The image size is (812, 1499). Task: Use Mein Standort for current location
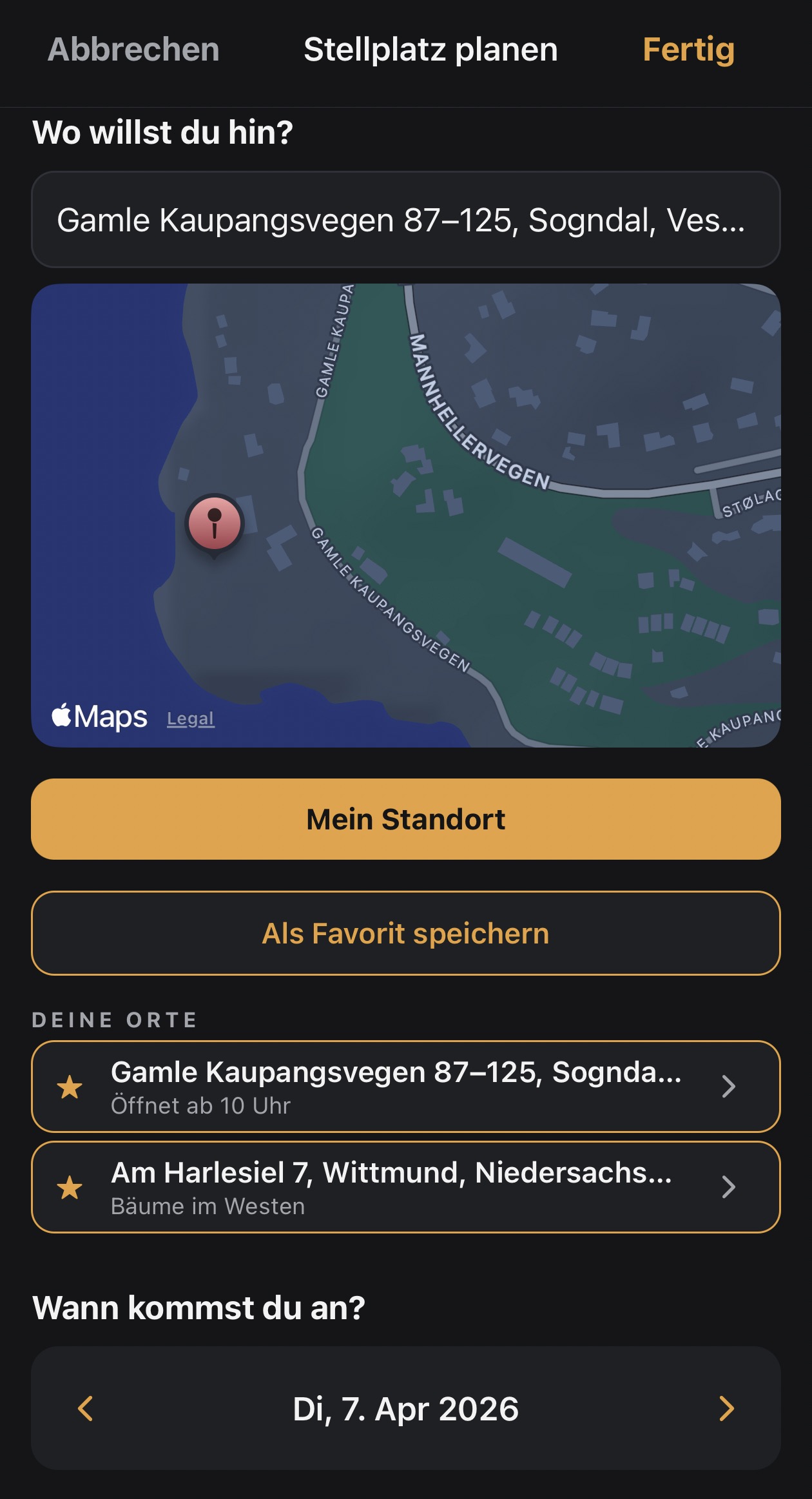(406, 819)
